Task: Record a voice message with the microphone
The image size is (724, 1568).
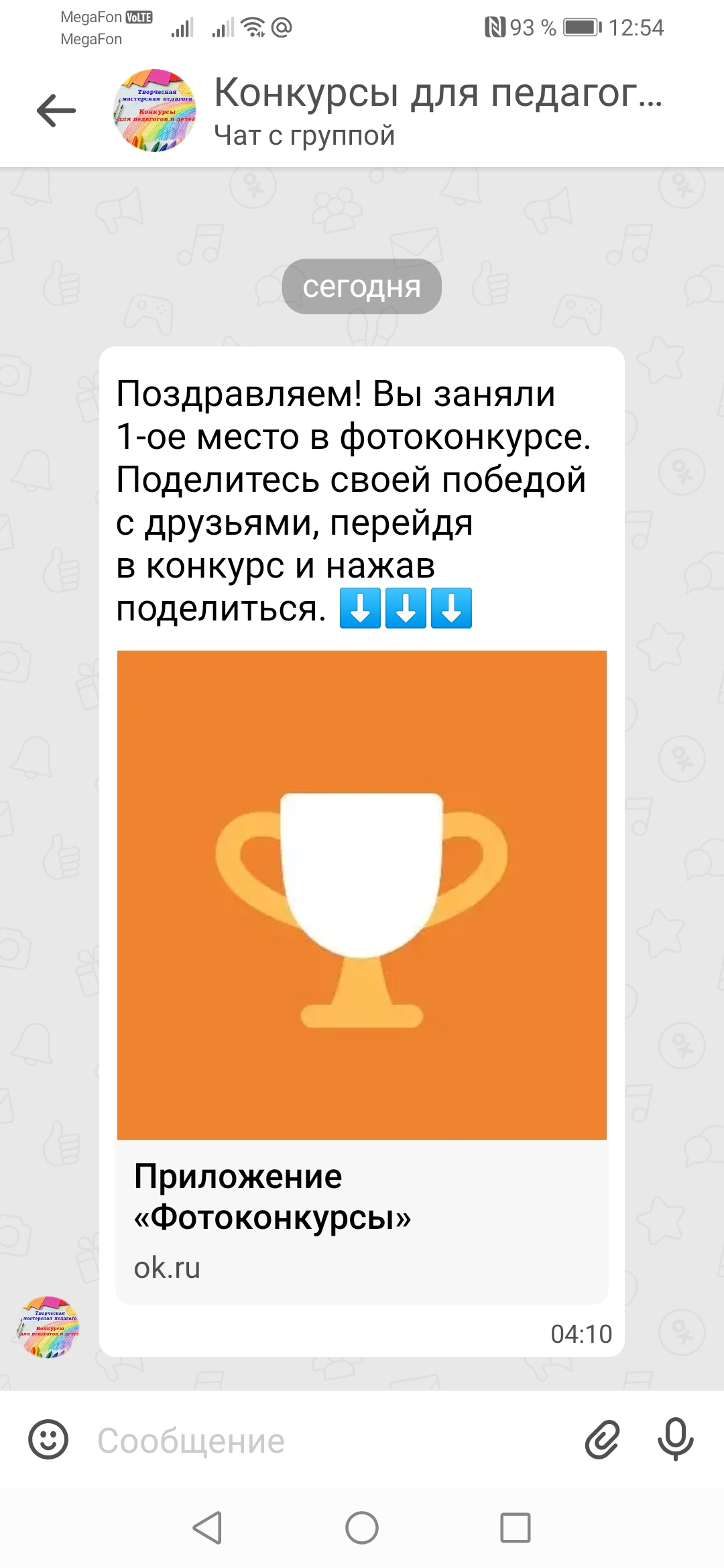Action: [675, 1439]
